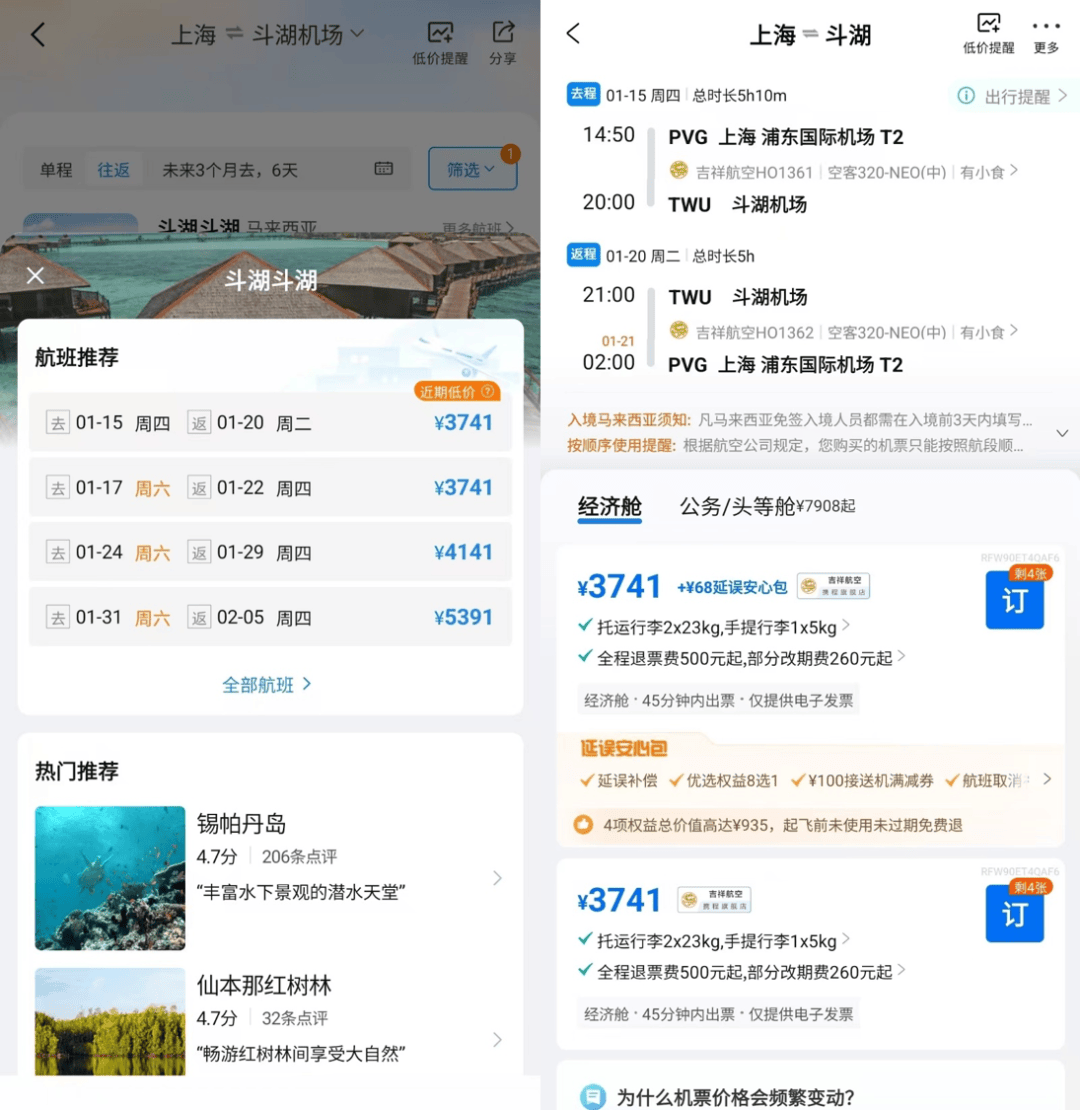This screenshot has height=1110, width=1080.
Task: View 延误安心包 benefit details
Action: coord(1046,779)
